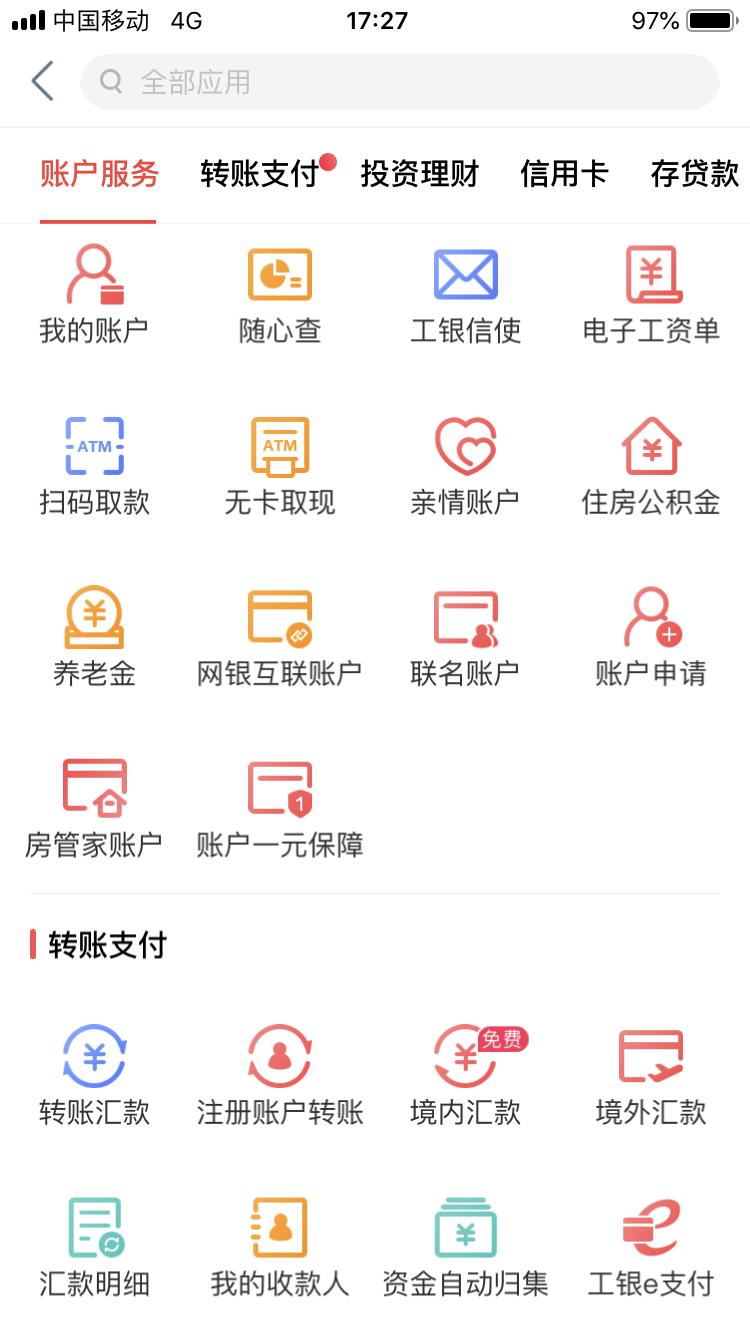The height and width of the screenshot is (1334, 750).
Task: Open 工银信使 message service
Action: click(x=465, y=293)
